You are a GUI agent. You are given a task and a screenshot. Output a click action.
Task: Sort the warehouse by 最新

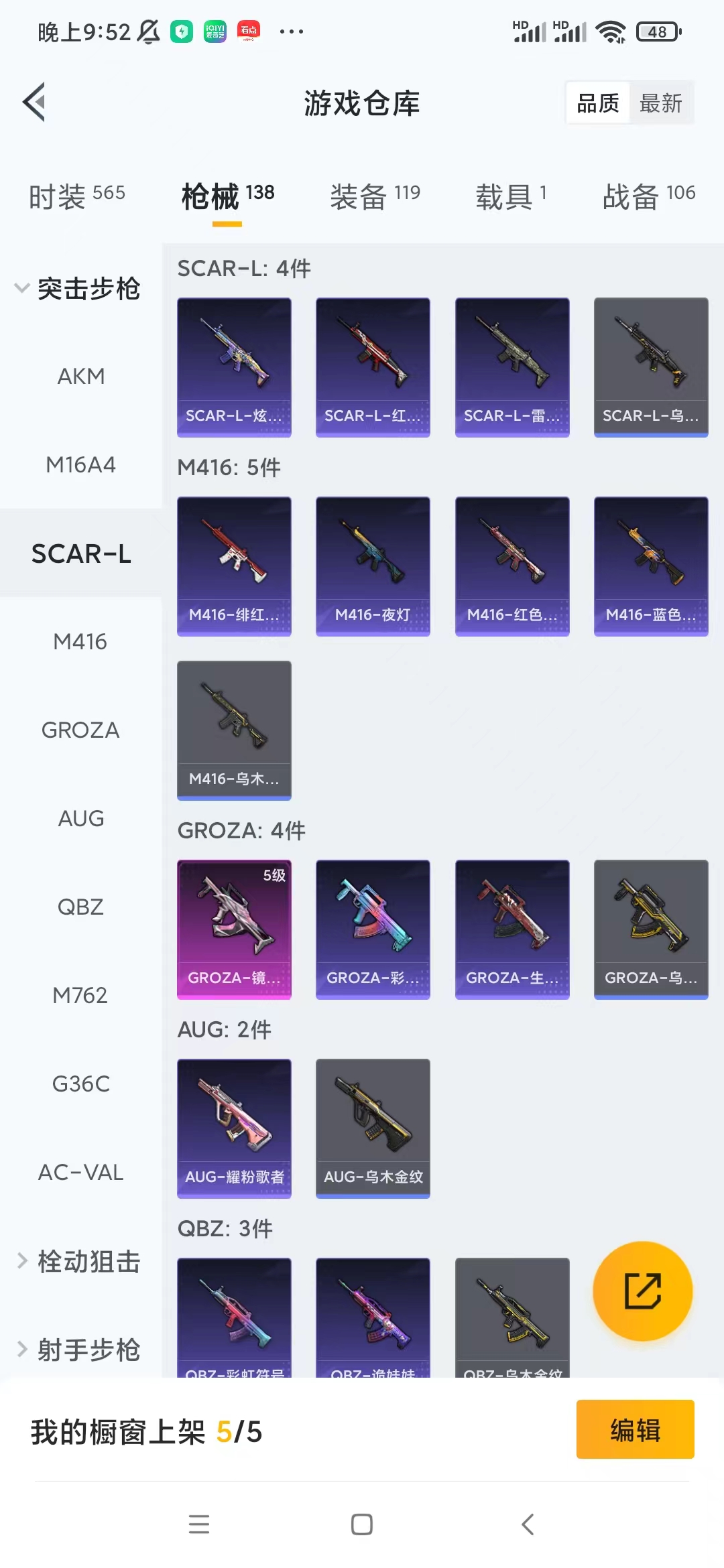click(660, 103)
